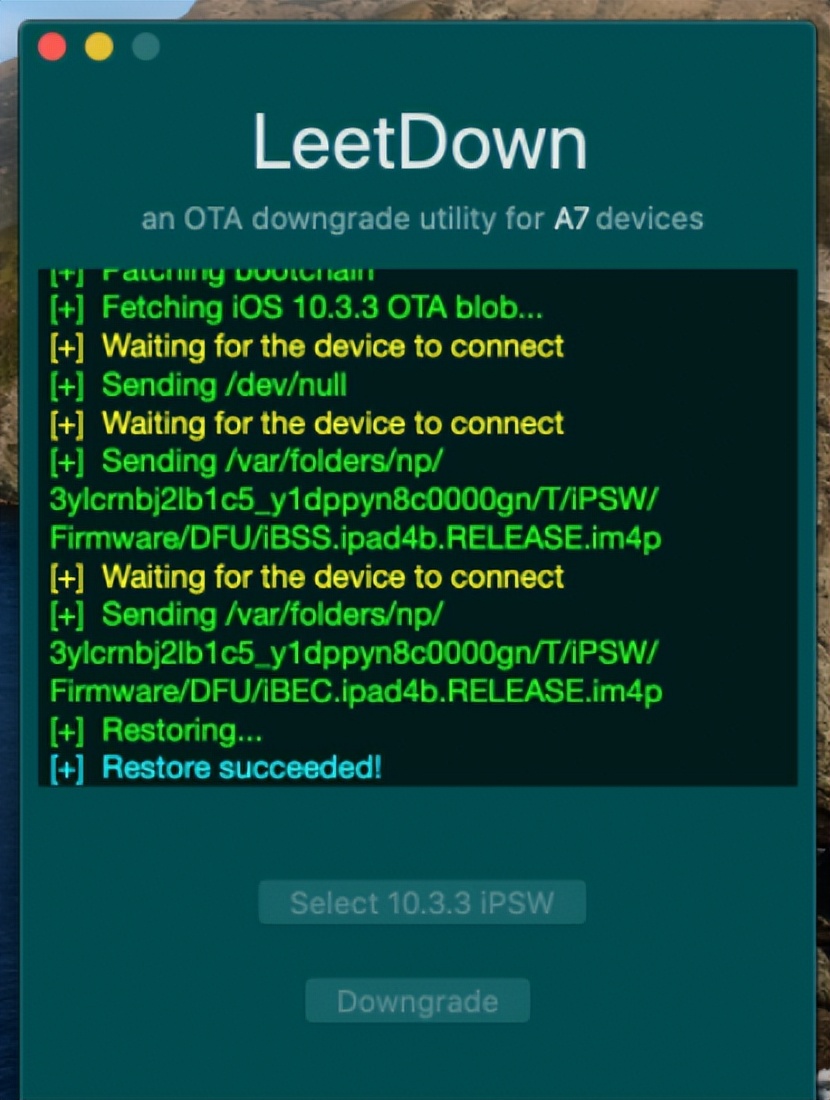Hit the Downgrade button
Screen dimensions: 830x1100
click(417, 1001)
